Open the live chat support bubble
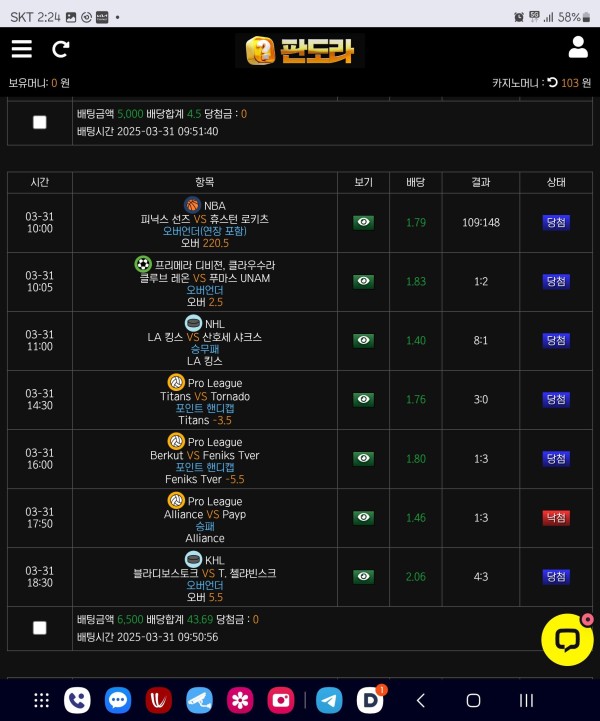 tap(567, 640)
